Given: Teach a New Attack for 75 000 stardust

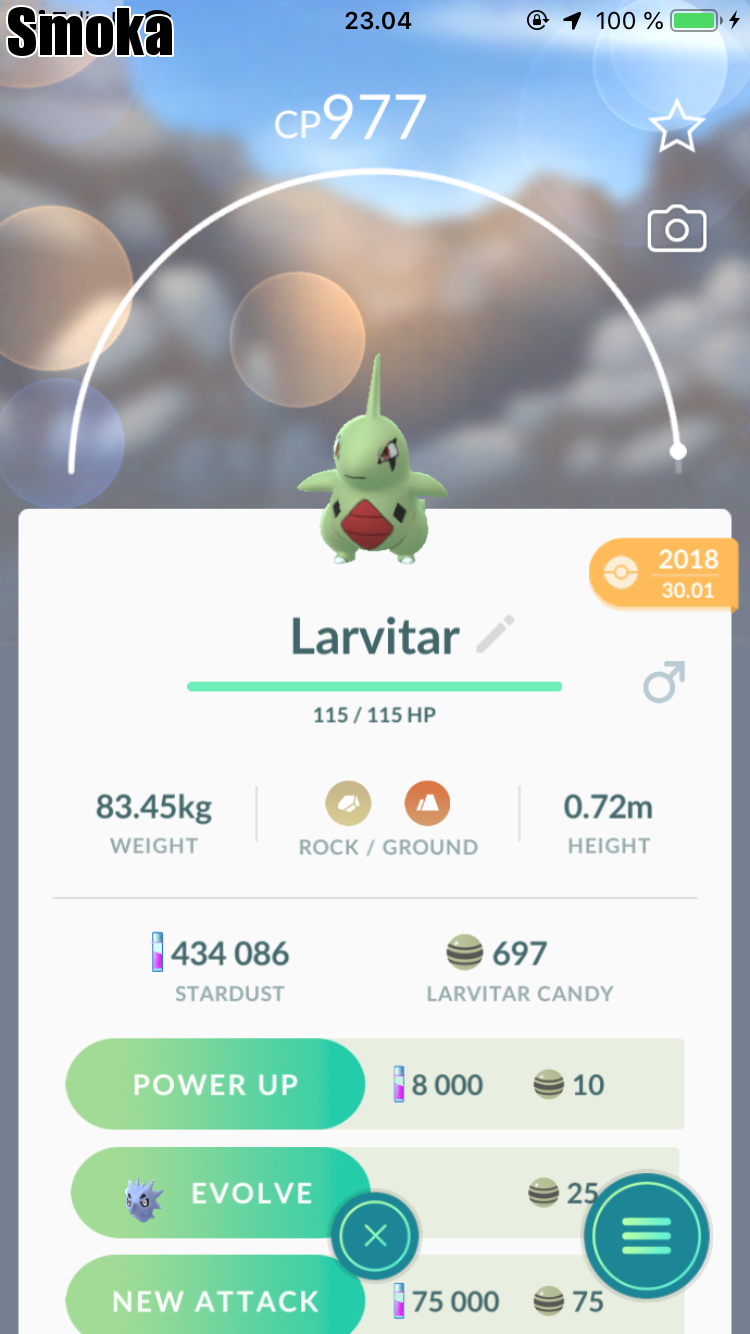Looking at the screenshot, I should click(215, 1300).
